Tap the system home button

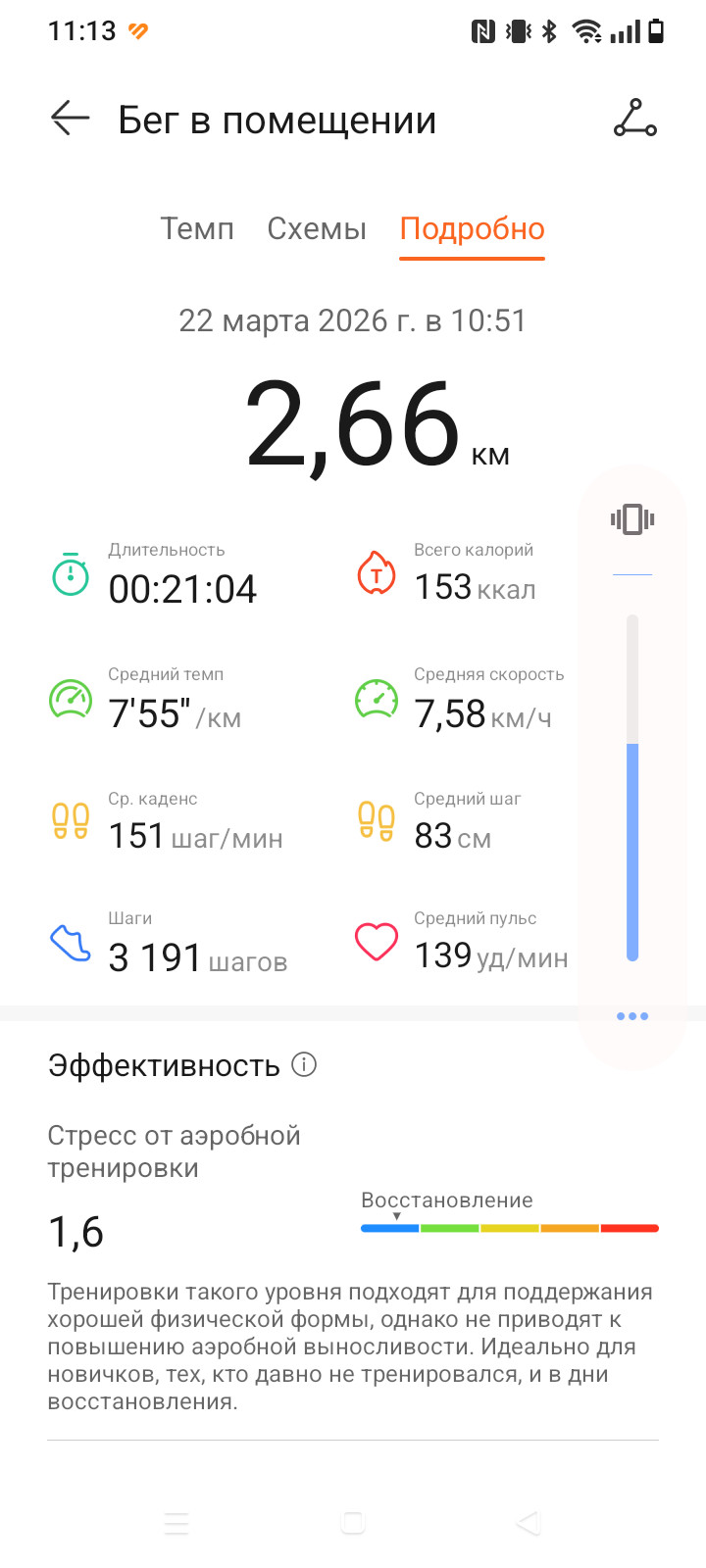pos(353,1523)
